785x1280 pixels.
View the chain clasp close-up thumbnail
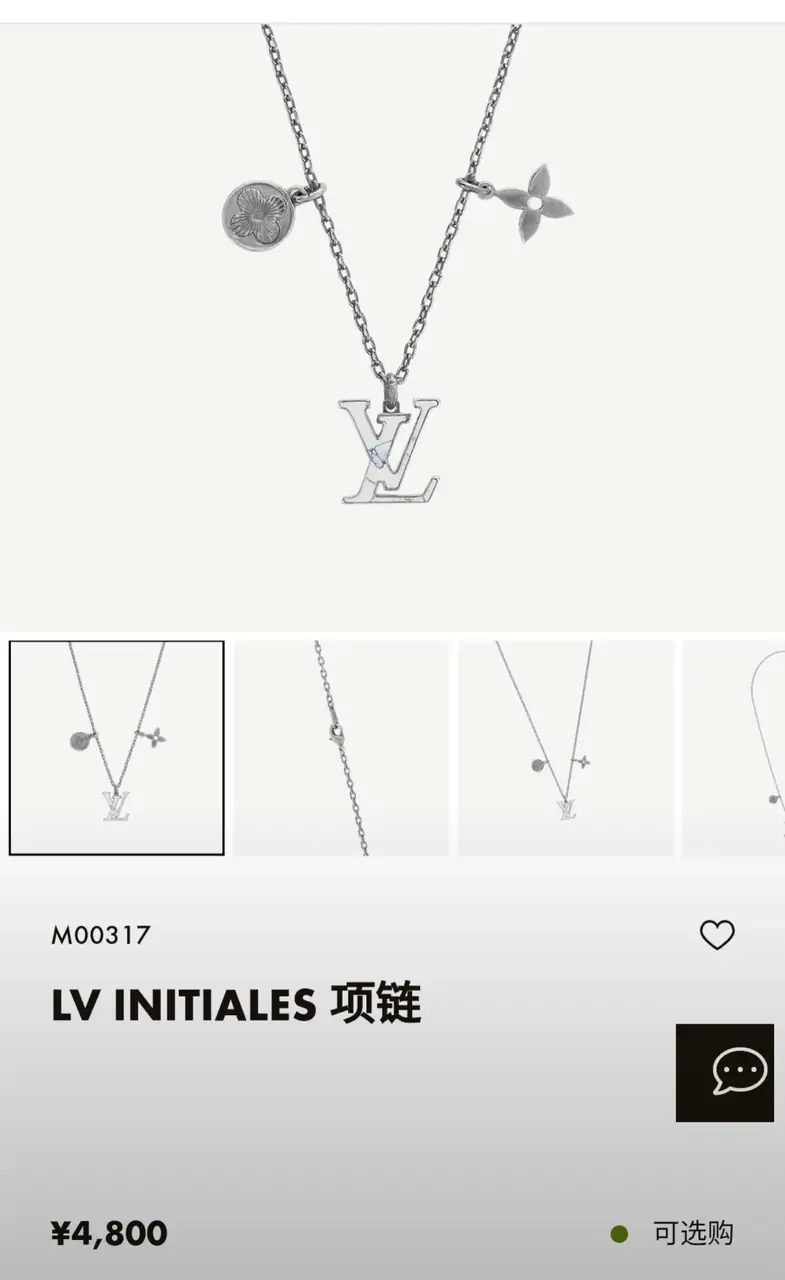click(x=341, y=748)
